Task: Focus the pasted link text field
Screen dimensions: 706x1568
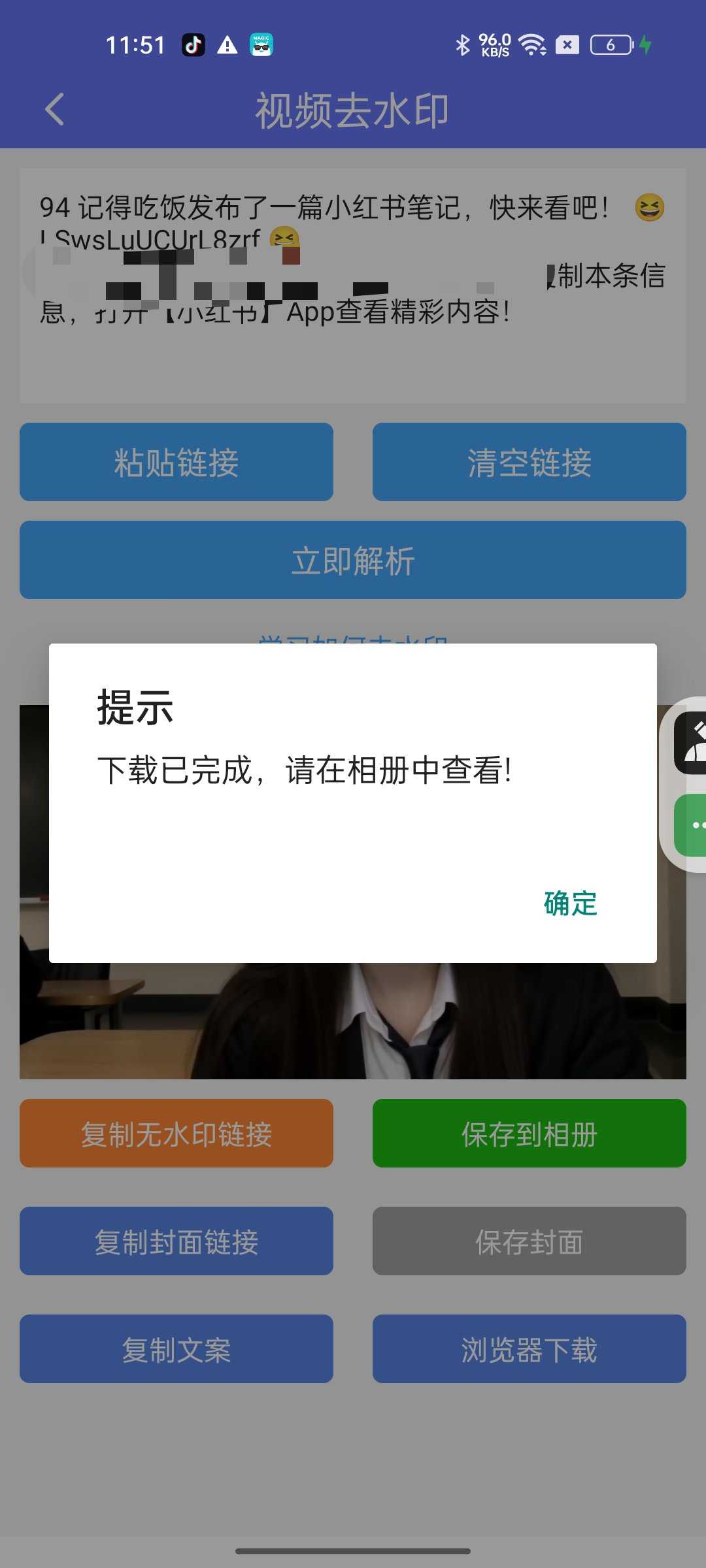Action: tap(353, 353)
